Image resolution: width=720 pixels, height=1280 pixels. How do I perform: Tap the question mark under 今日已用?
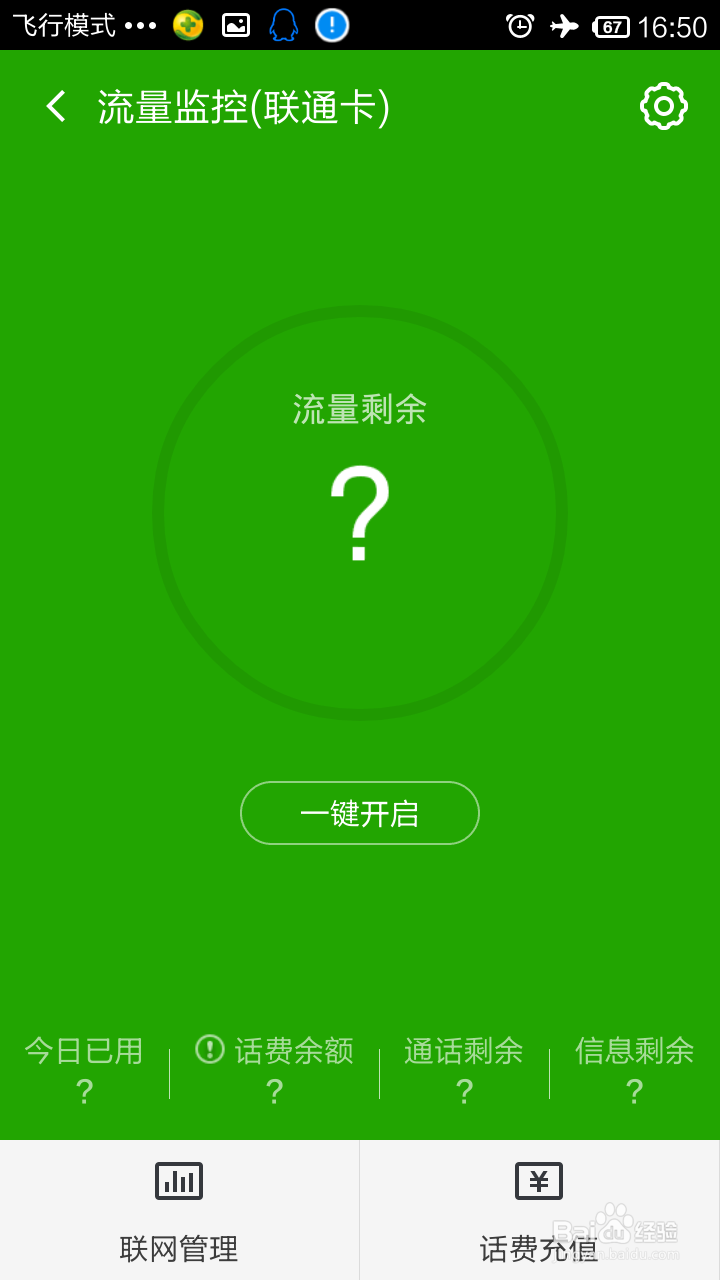click(x=84, y=1092)
